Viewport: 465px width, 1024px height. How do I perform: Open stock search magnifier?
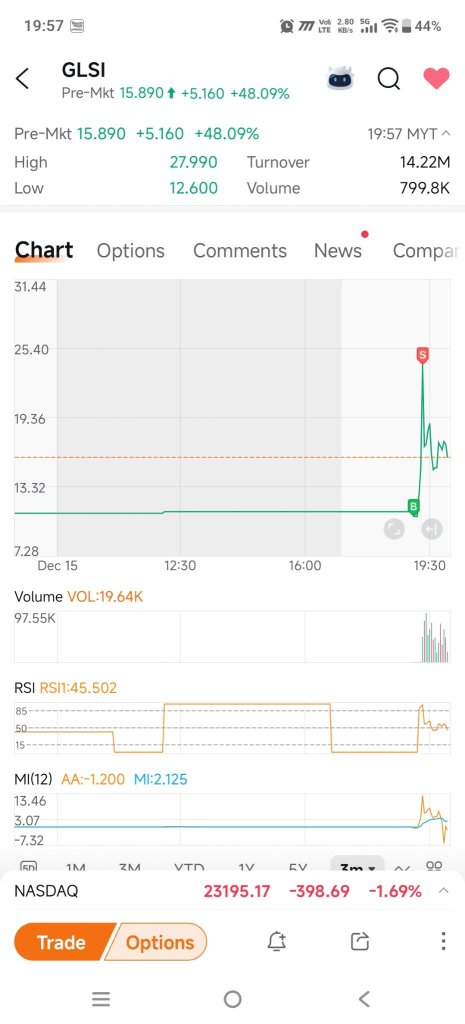(389, 79)
